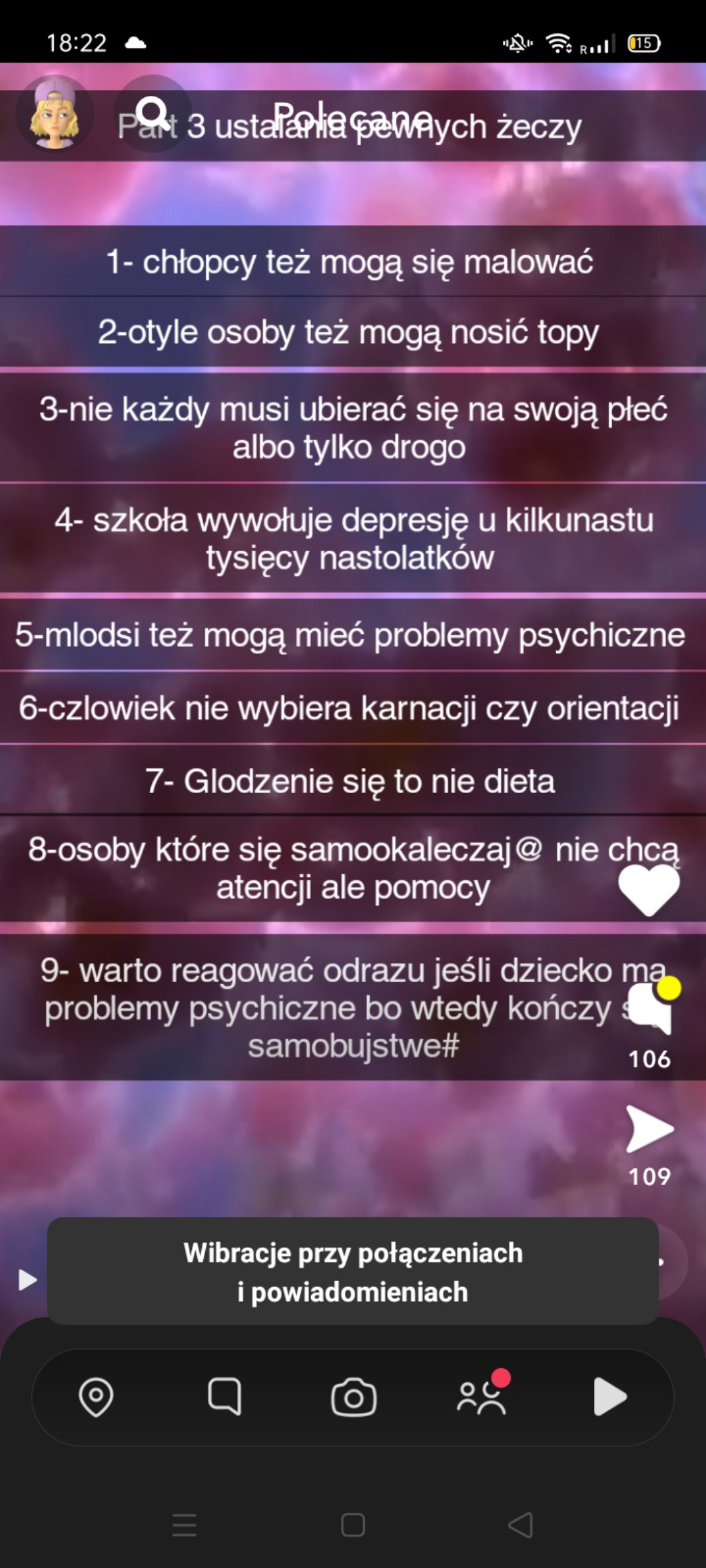The width and height of the screenshot is (706, 1568).
Task: Go back with the system back button
Action: click(x=521, y=1524)
